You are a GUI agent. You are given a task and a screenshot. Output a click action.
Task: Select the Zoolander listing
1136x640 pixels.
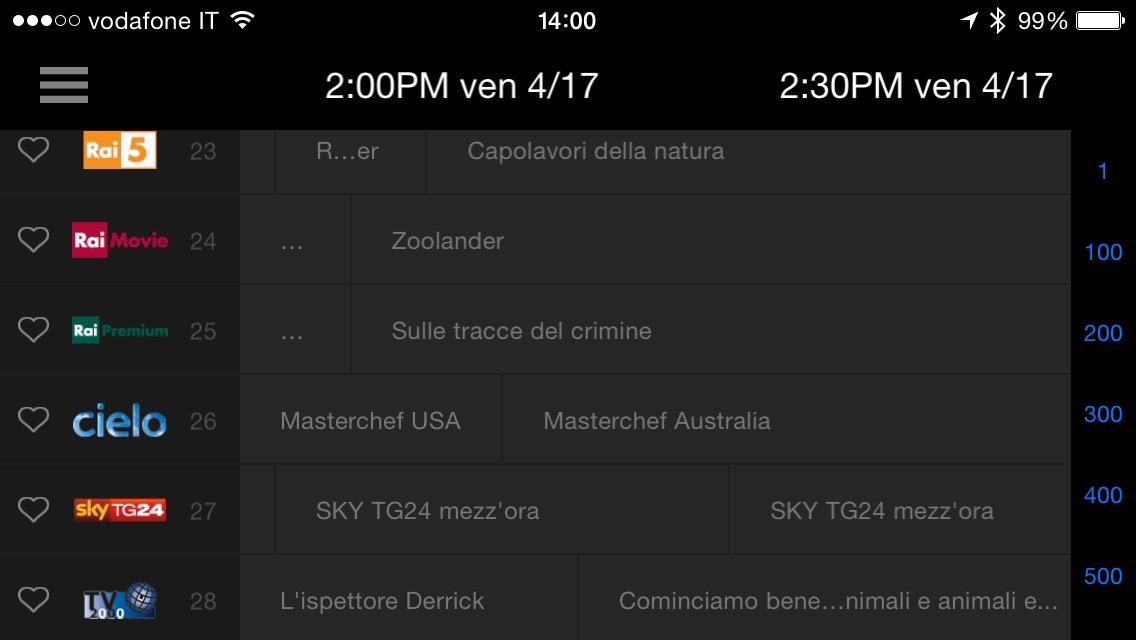448,241
